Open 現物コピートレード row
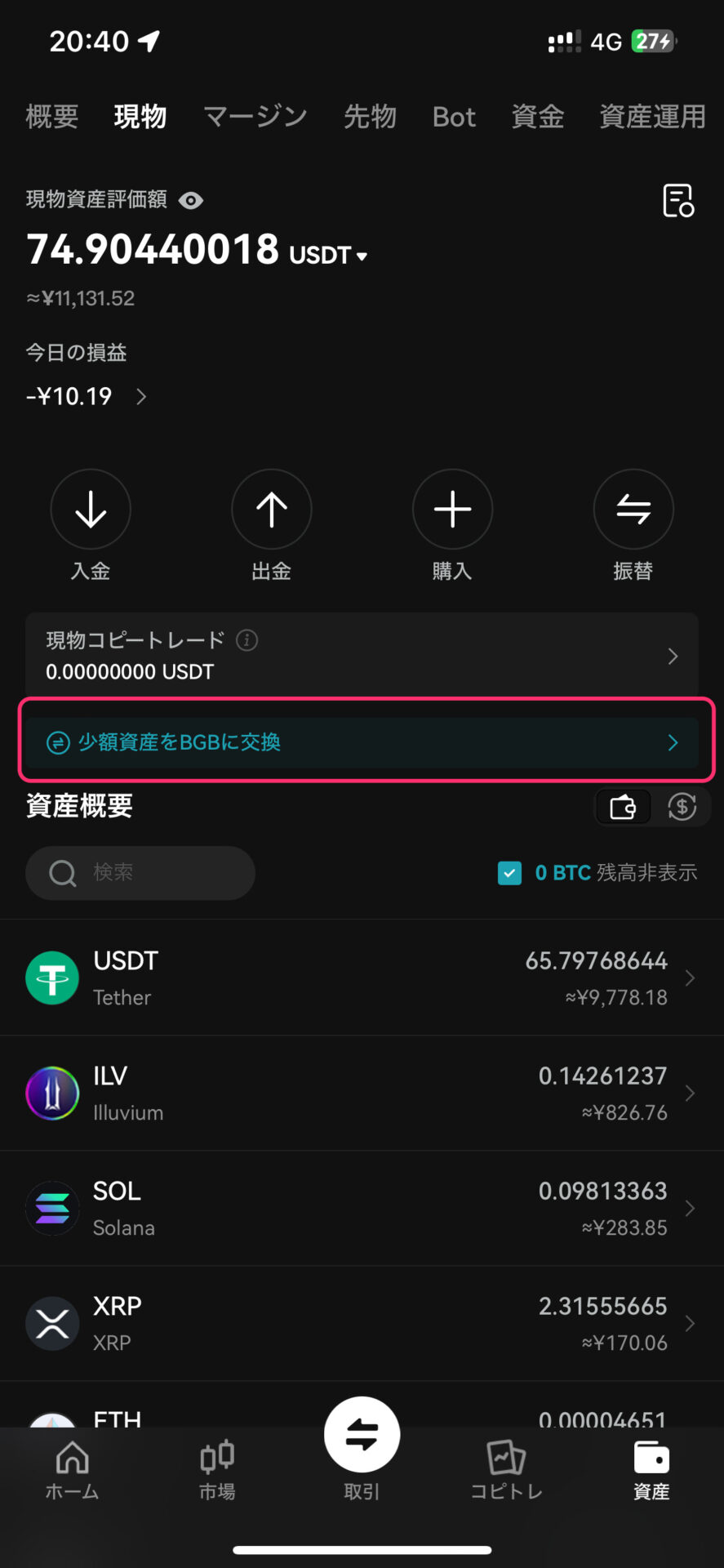Viewport: 724px width, 1568px height. coord(362,656)
